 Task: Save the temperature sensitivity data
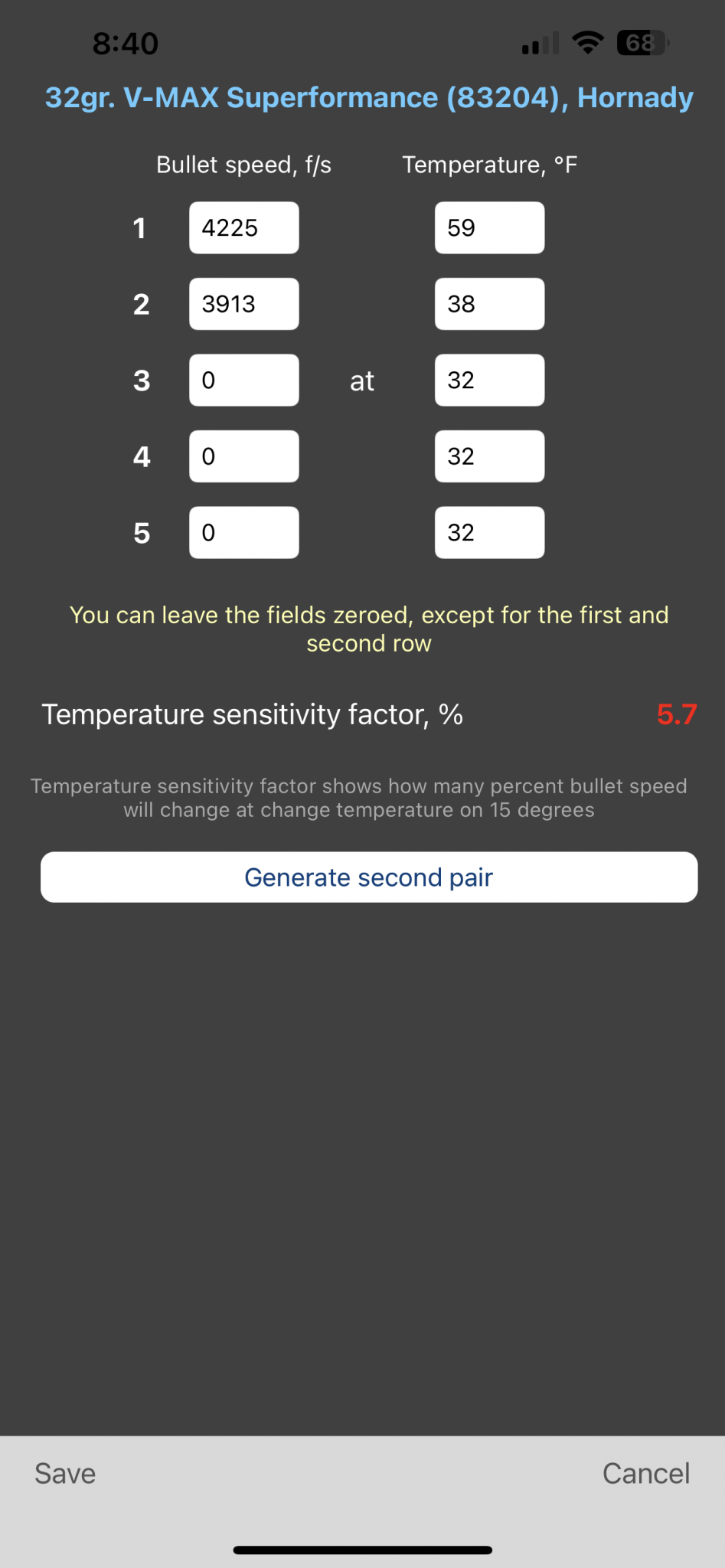(x=65, y=1474)
